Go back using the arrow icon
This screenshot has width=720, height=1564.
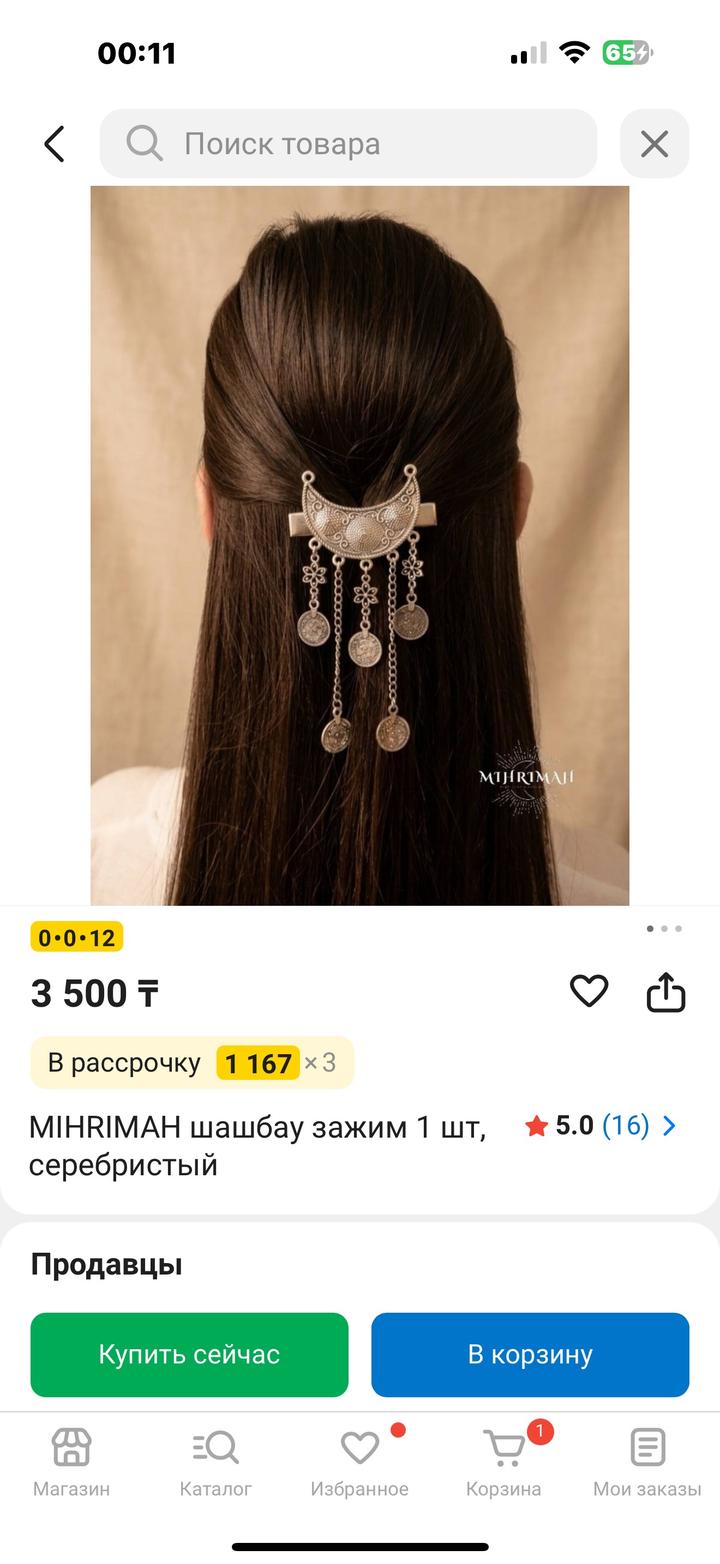54,144
